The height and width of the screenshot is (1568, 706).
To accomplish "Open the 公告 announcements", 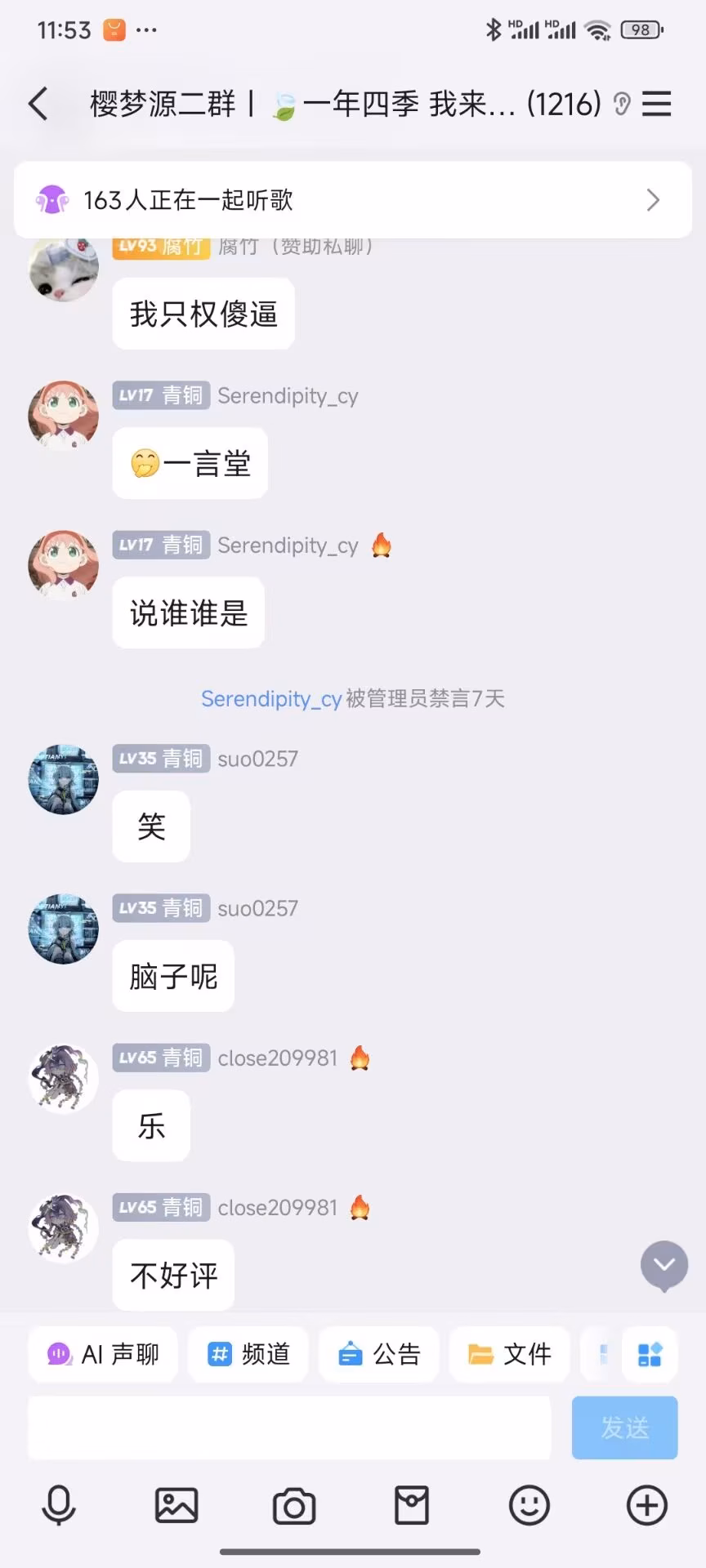I will pyautogui.click(x=379, y=1354).
